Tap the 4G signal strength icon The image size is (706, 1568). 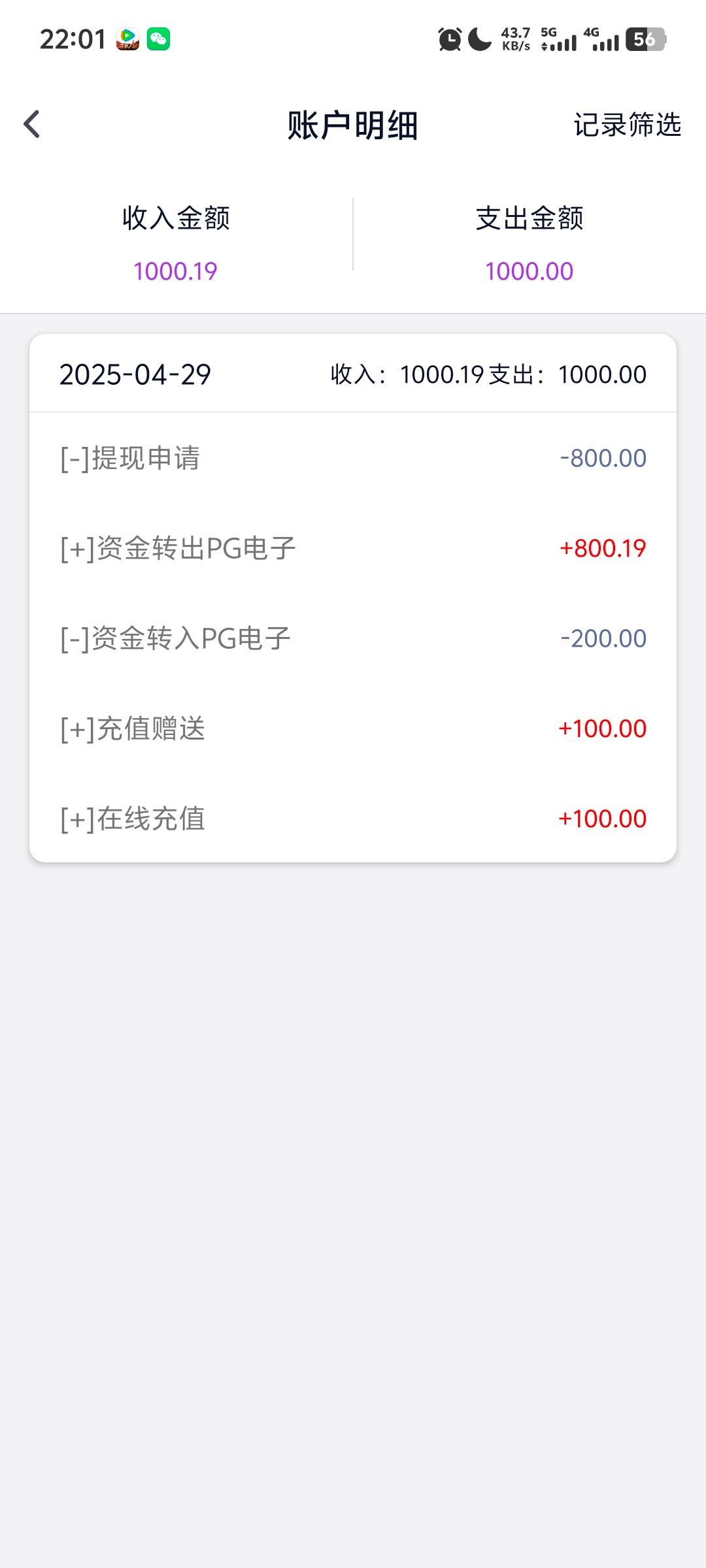click(x=605, y=41)
